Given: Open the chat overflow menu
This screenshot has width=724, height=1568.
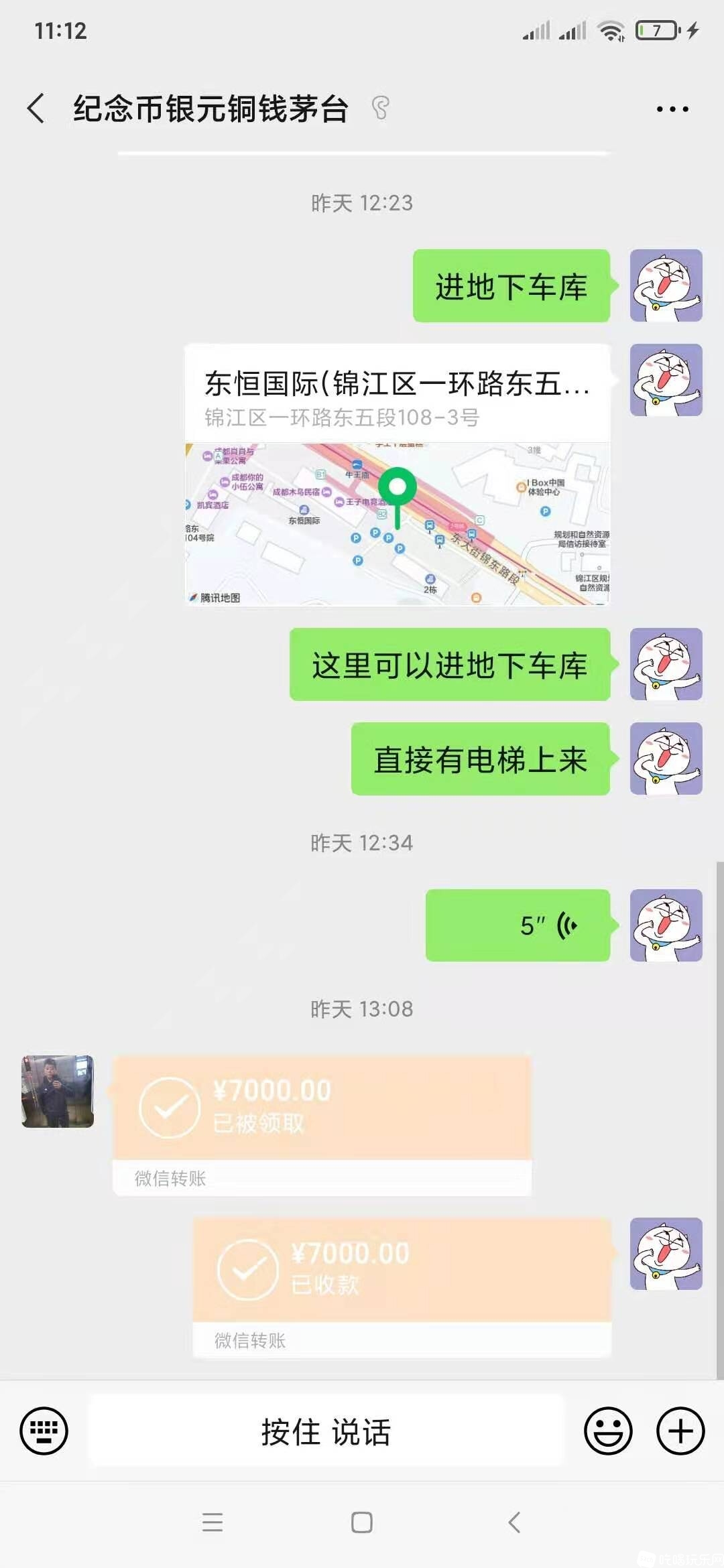Looking at the screenshot, I should coord(672,109).
